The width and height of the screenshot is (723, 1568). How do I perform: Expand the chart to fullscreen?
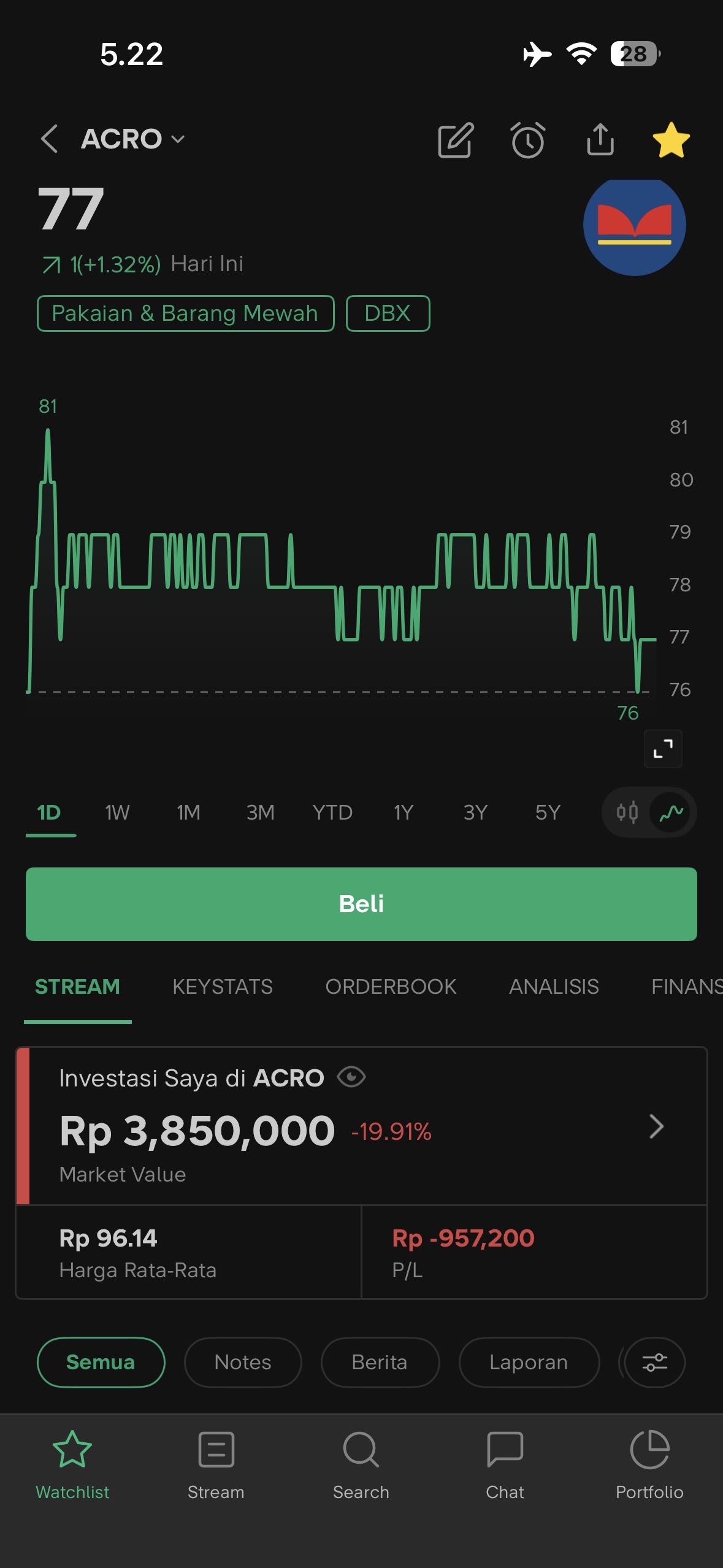pos(663,748)
